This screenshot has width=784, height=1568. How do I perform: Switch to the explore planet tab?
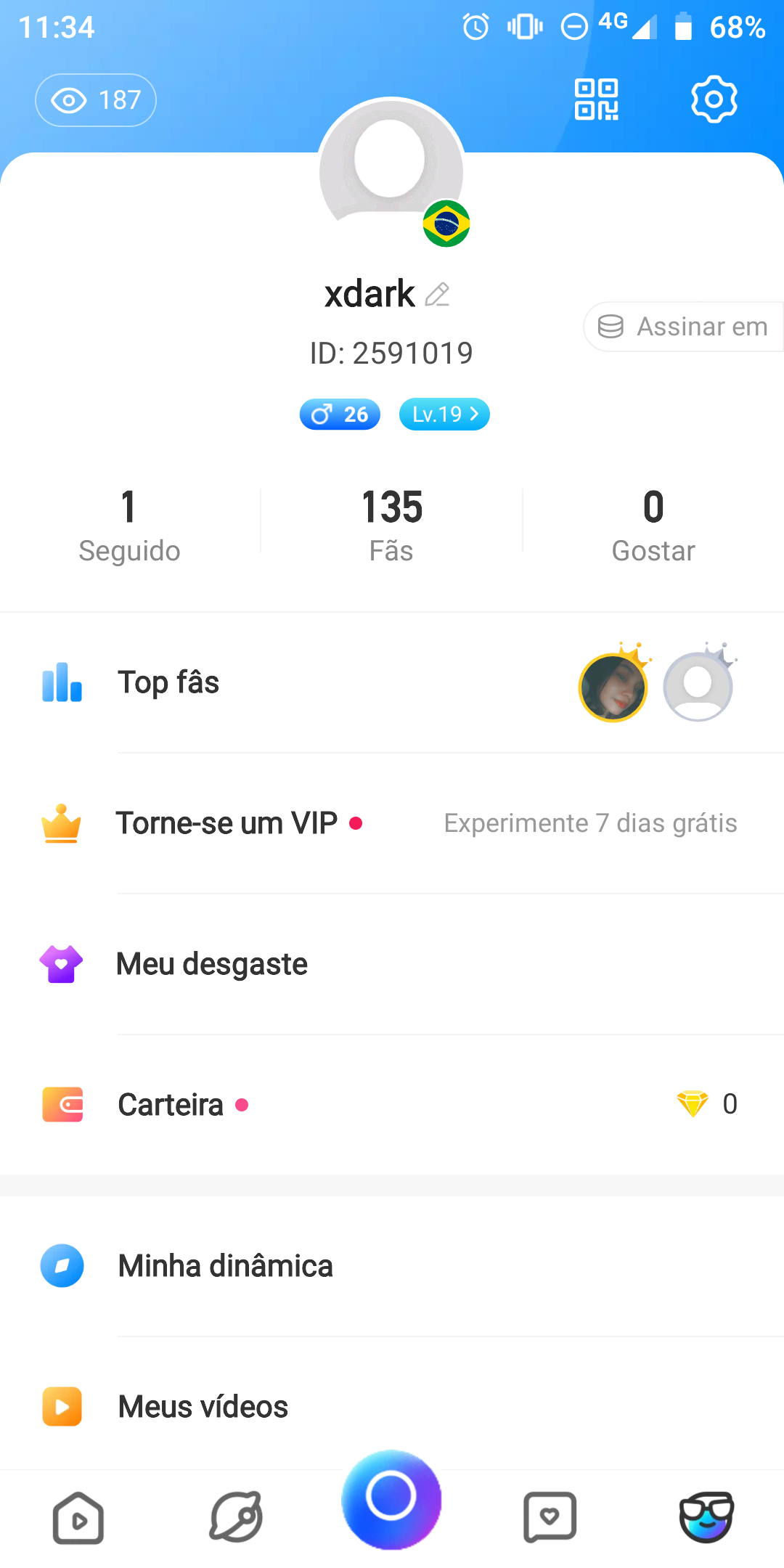point(235,1517)
